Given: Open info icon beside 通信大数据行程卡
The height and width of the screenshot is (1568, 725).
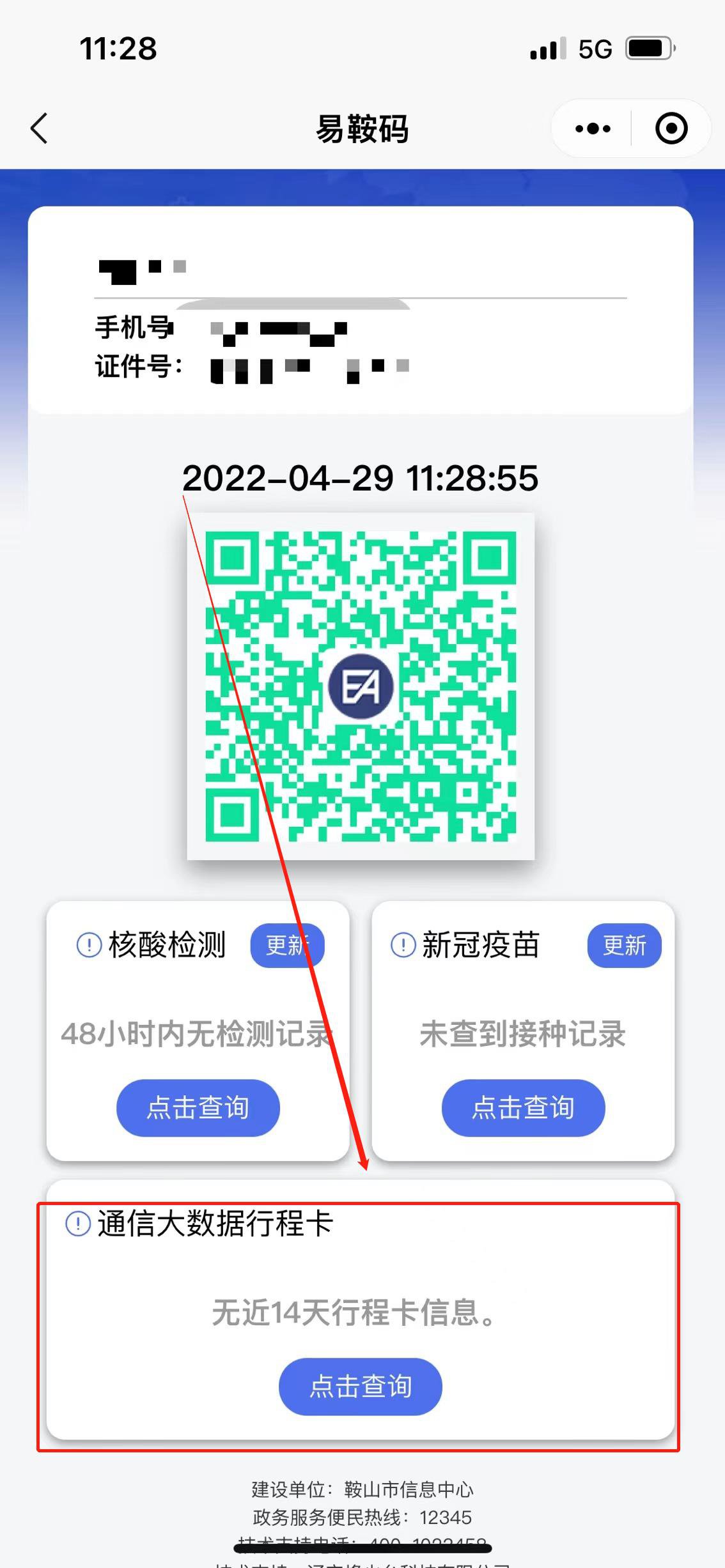Looking at the screenshot, I should [78, 1224].
